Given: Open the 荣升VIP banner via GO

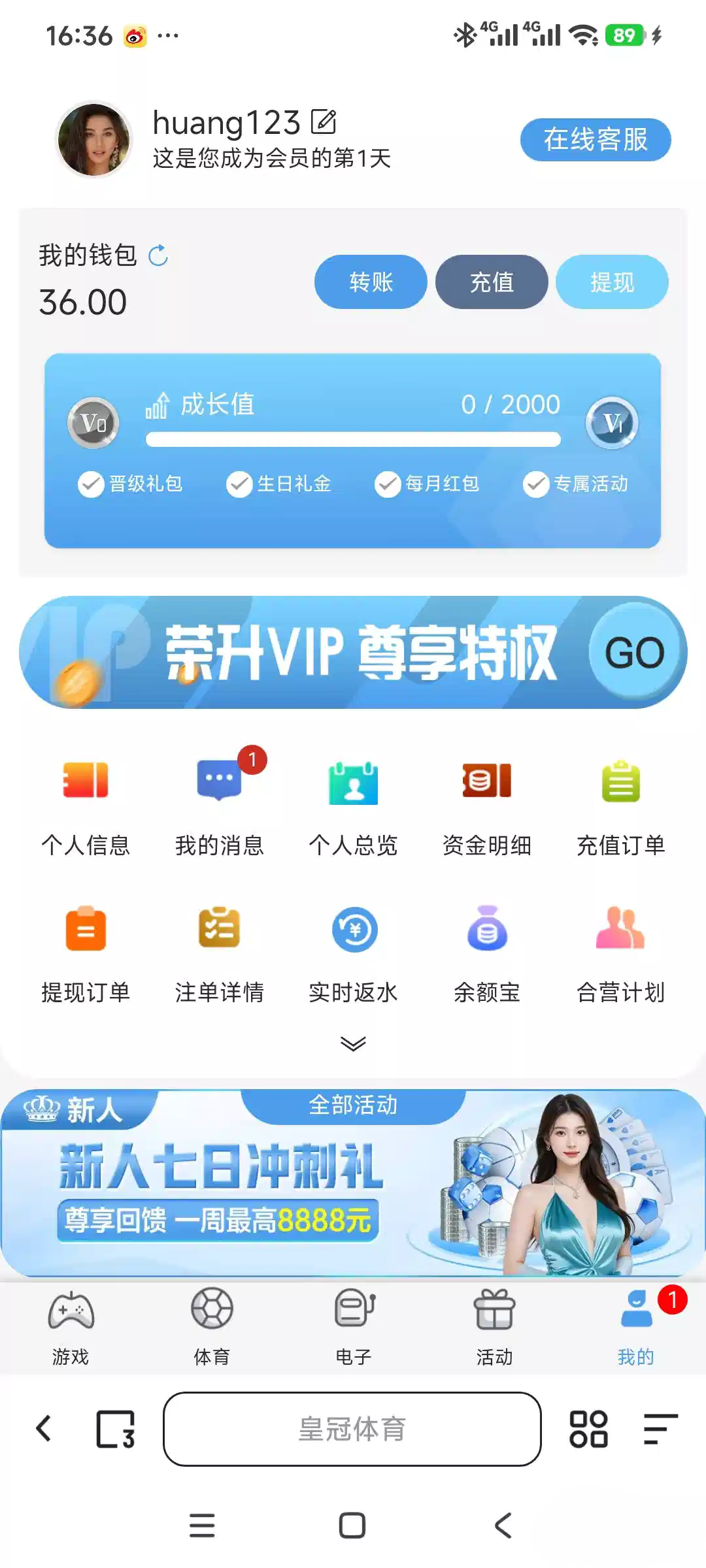Looking at the screenshot, I should tap(634, 653).
